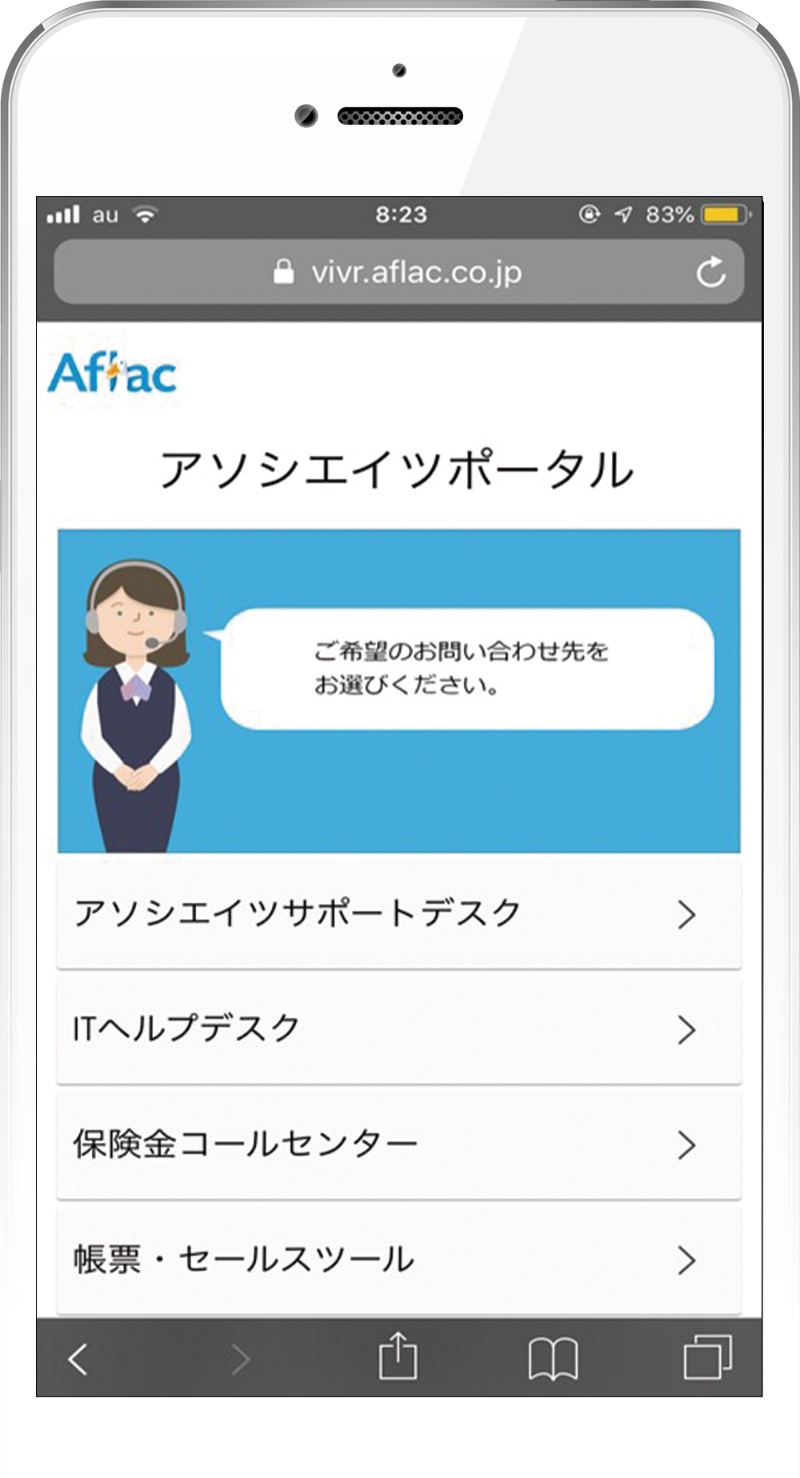Open Safari bookmarks
Screen dimensions: 800x1478
553,1358
